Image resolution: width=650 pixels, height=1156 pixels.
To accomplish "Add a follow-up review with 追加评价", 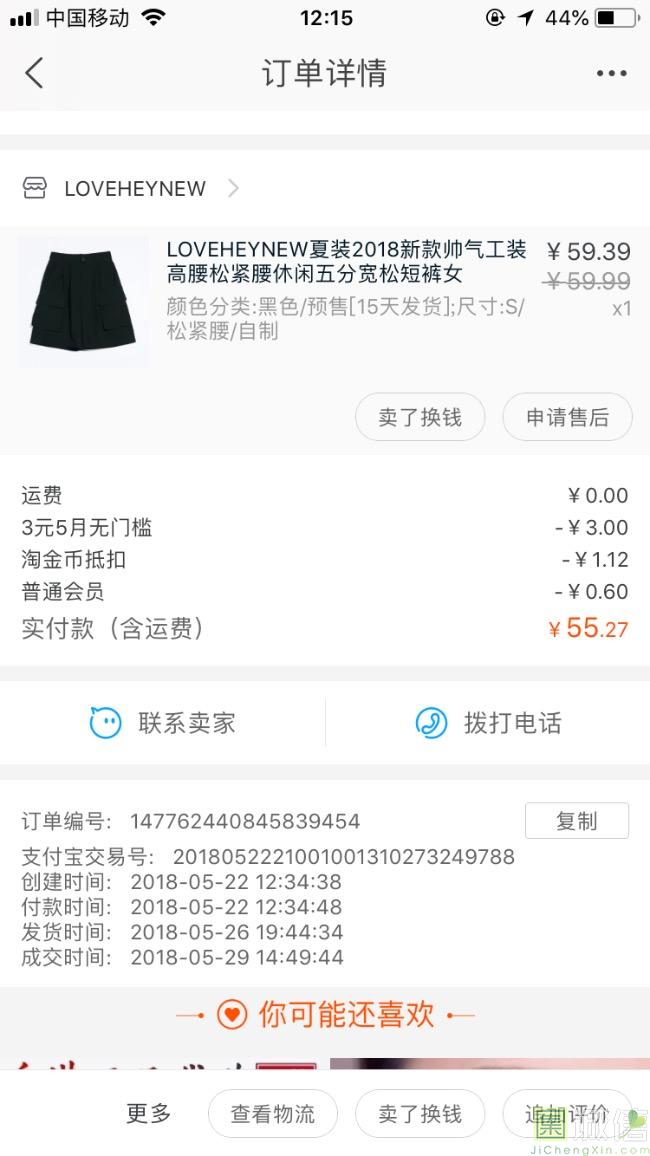I will pyautogui.click(x=567, y=1114).
